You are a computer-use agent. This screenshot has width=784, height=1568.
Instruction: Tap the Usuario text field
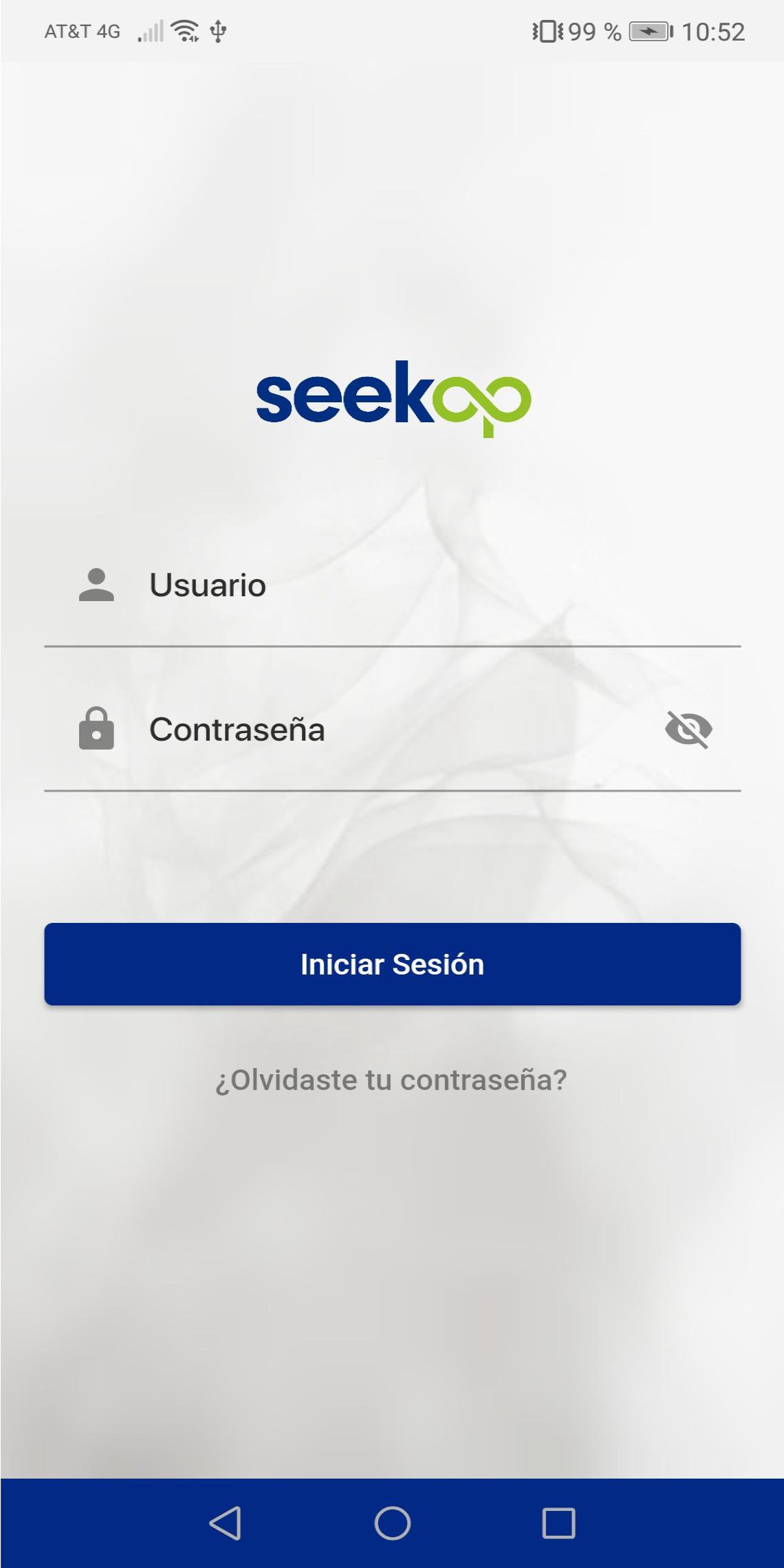pyautogui.click(x=392, y=586)
